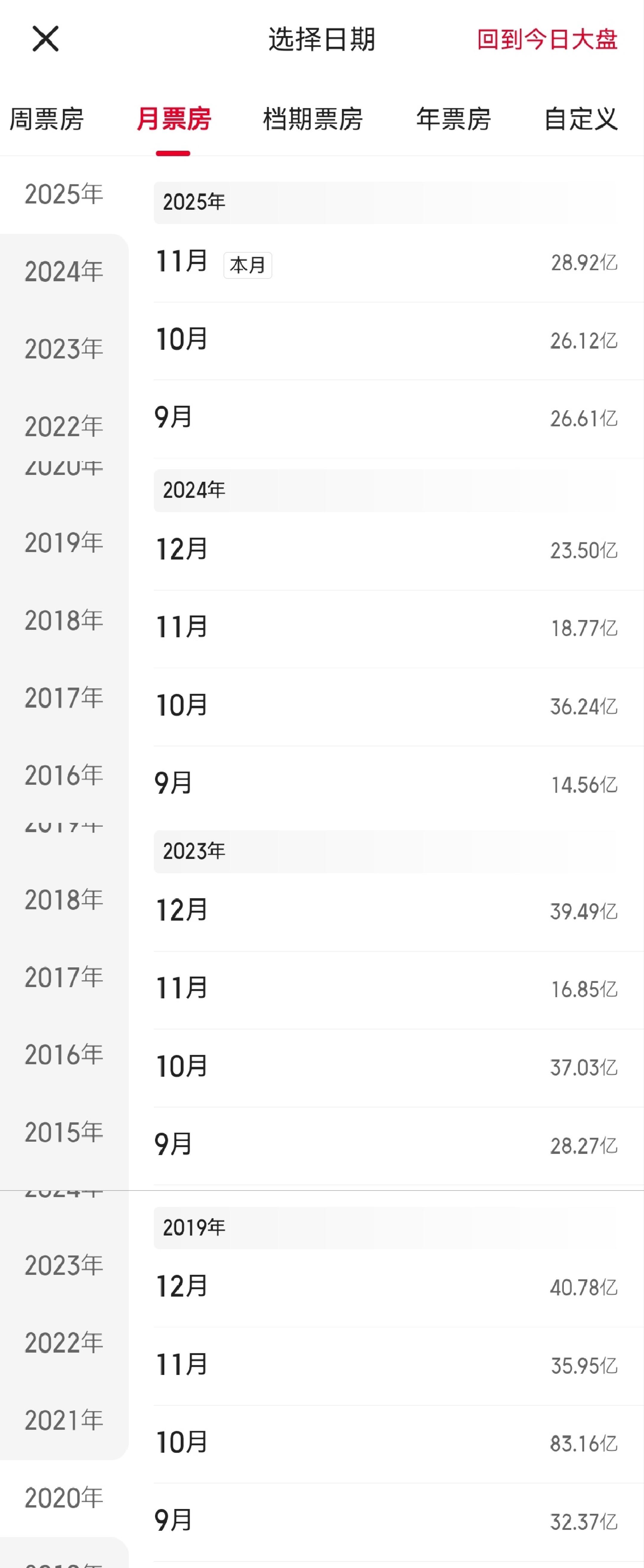Open 2024 10月 row showing 36.24亿
This screenshot has height=1568, width=644.
[386, 706]
